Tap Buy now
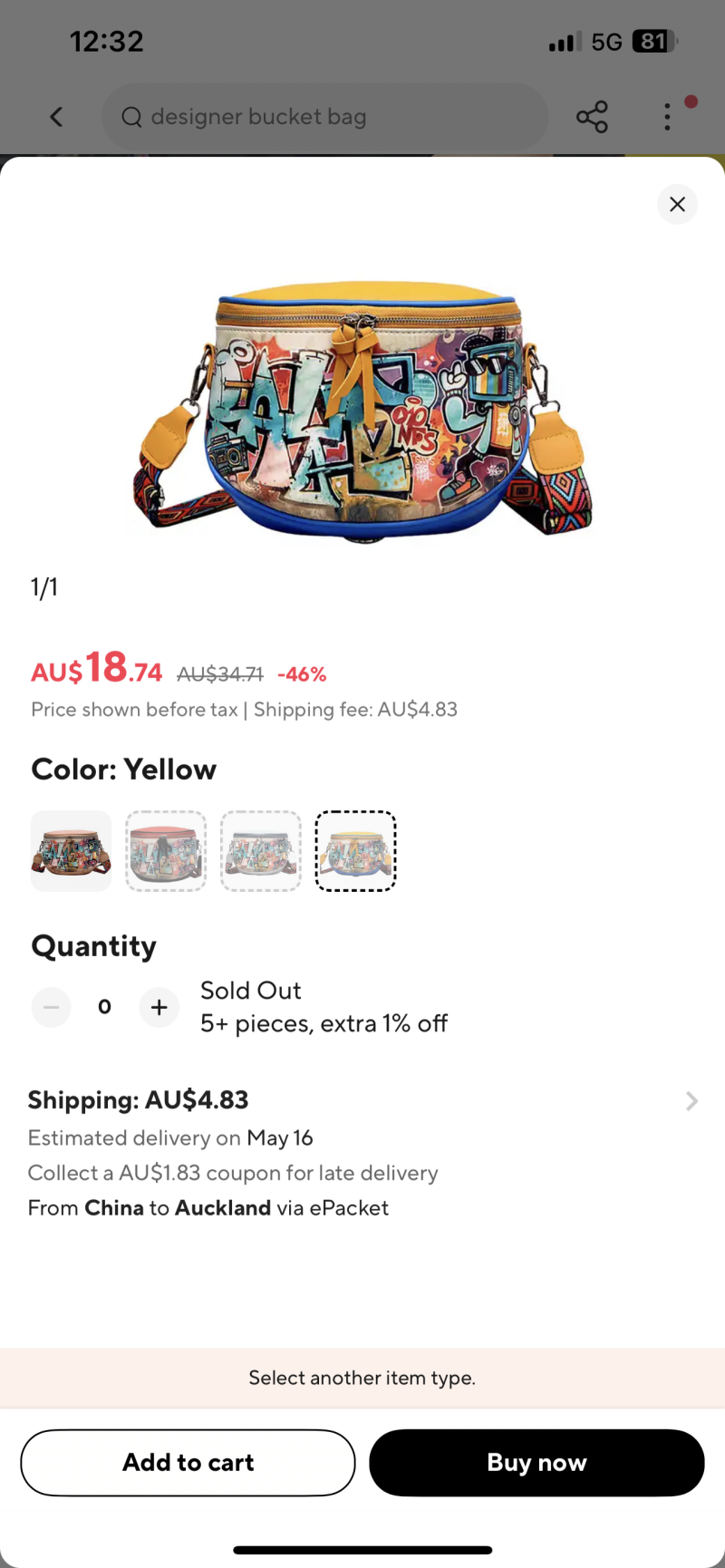 coord(536,1463)
